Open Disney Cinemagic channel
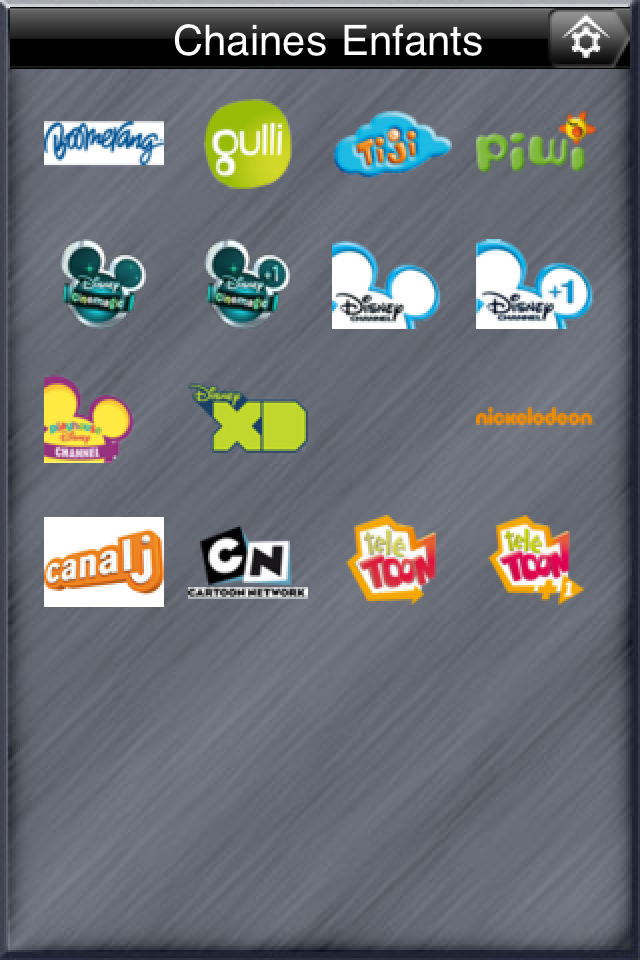 coord(104,283)
